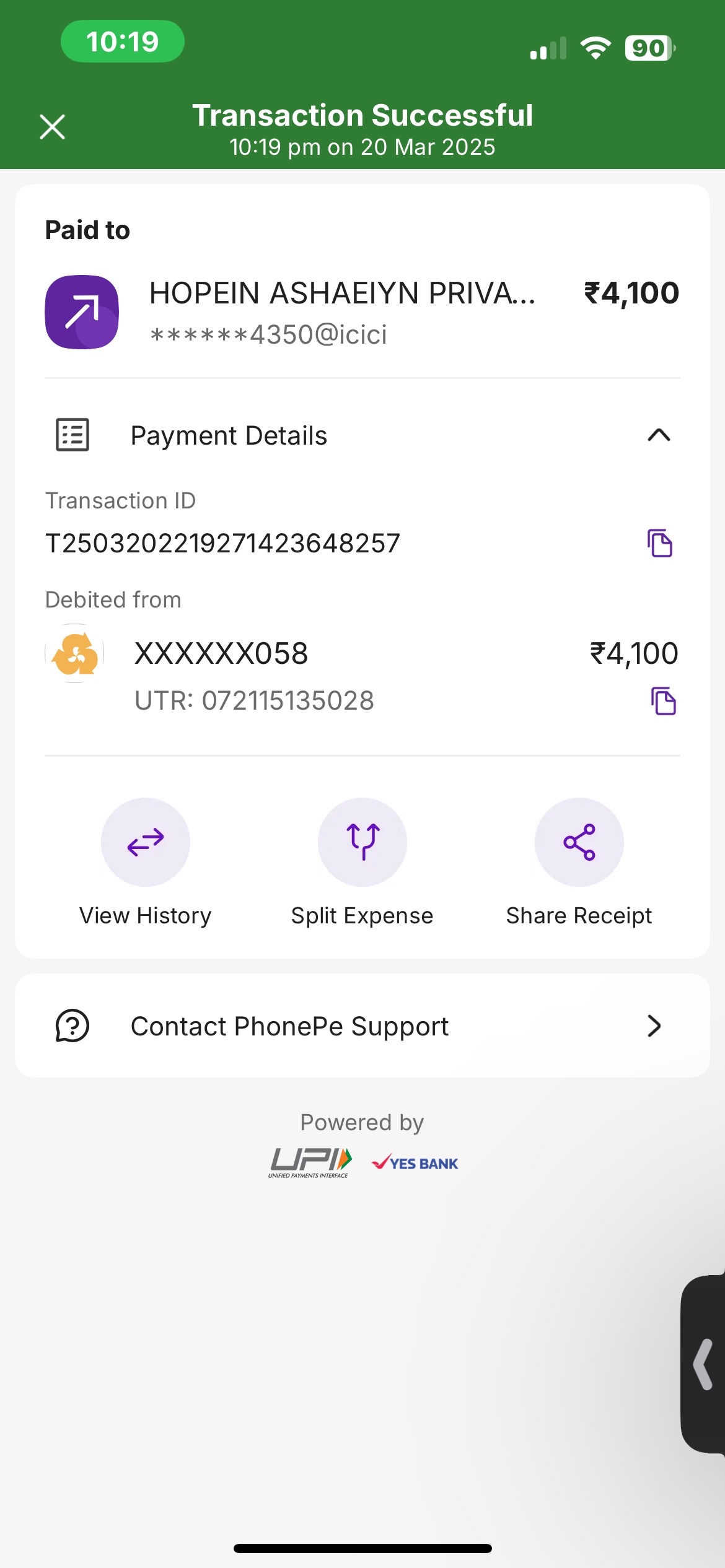725x1568 pixels.
Task: Tap the floating side panel arrow handle
Action: click(x=703, y=1364)
